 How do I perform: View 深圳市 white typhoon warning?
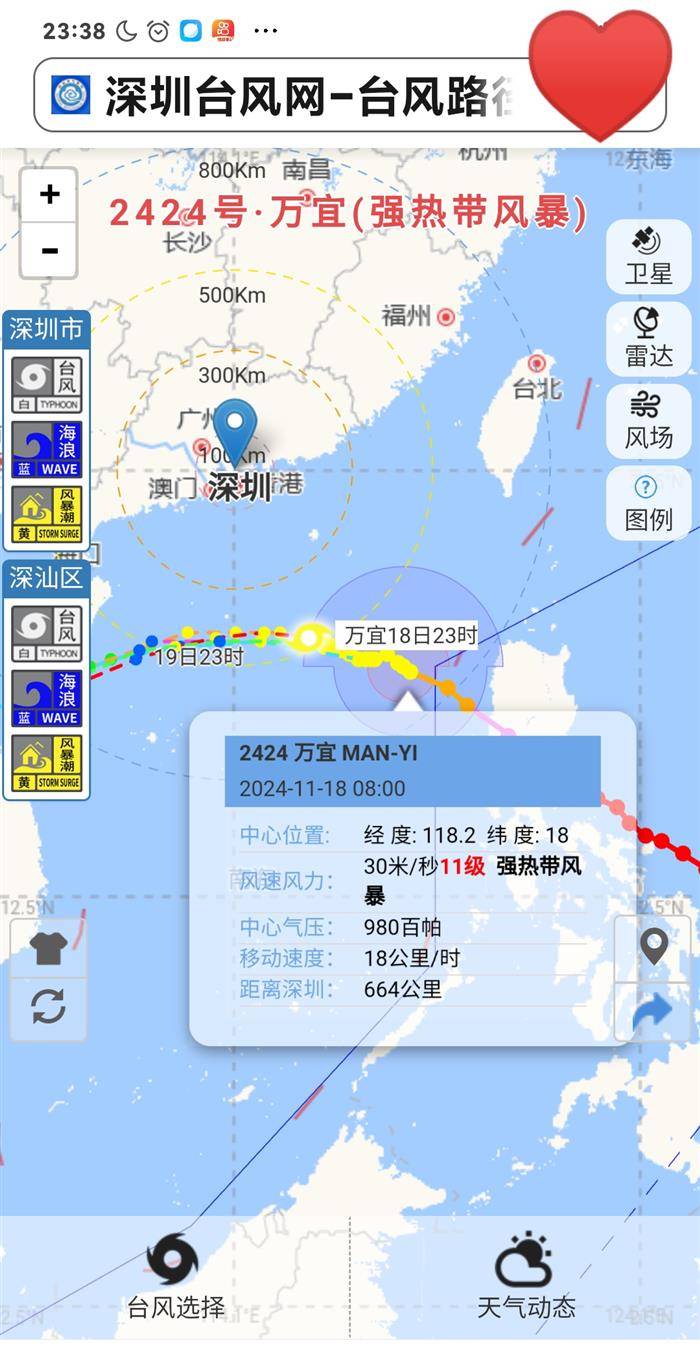click(46, 385)
